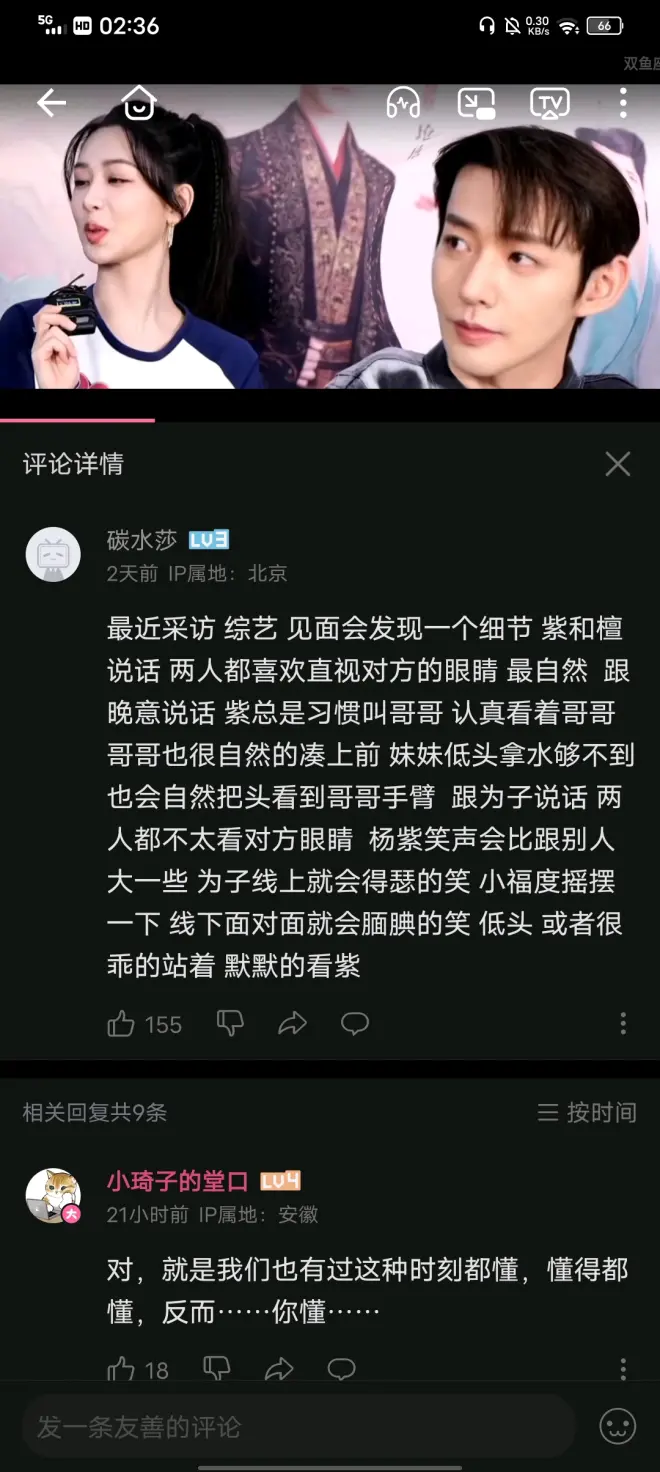Open more options for 碳水莎's comment
The width and height of the screenshot is (660, 1472).
(623, 1023)
